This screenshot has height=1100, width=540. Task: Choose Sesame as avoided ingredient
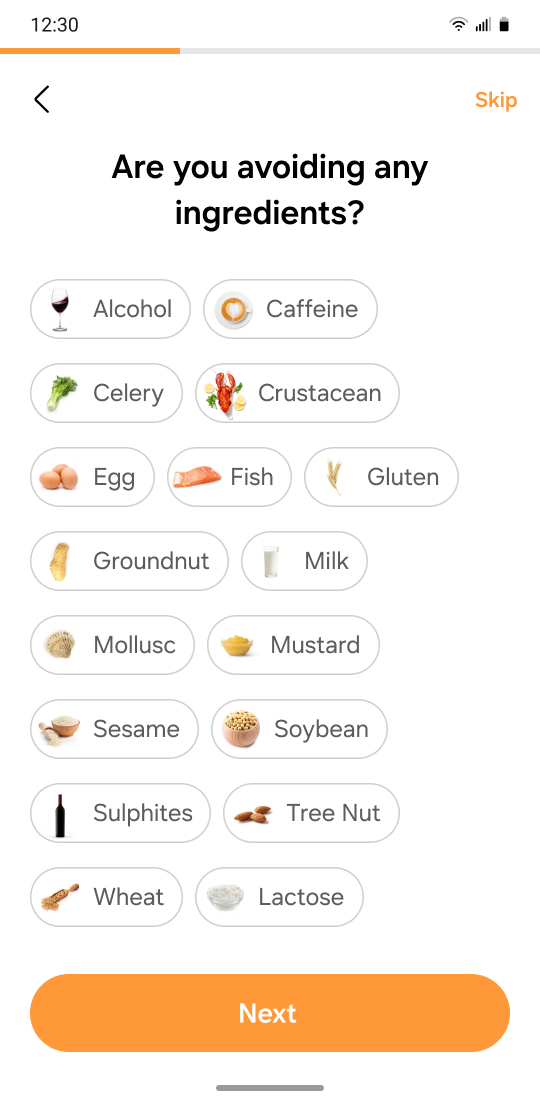pos(114,729)
